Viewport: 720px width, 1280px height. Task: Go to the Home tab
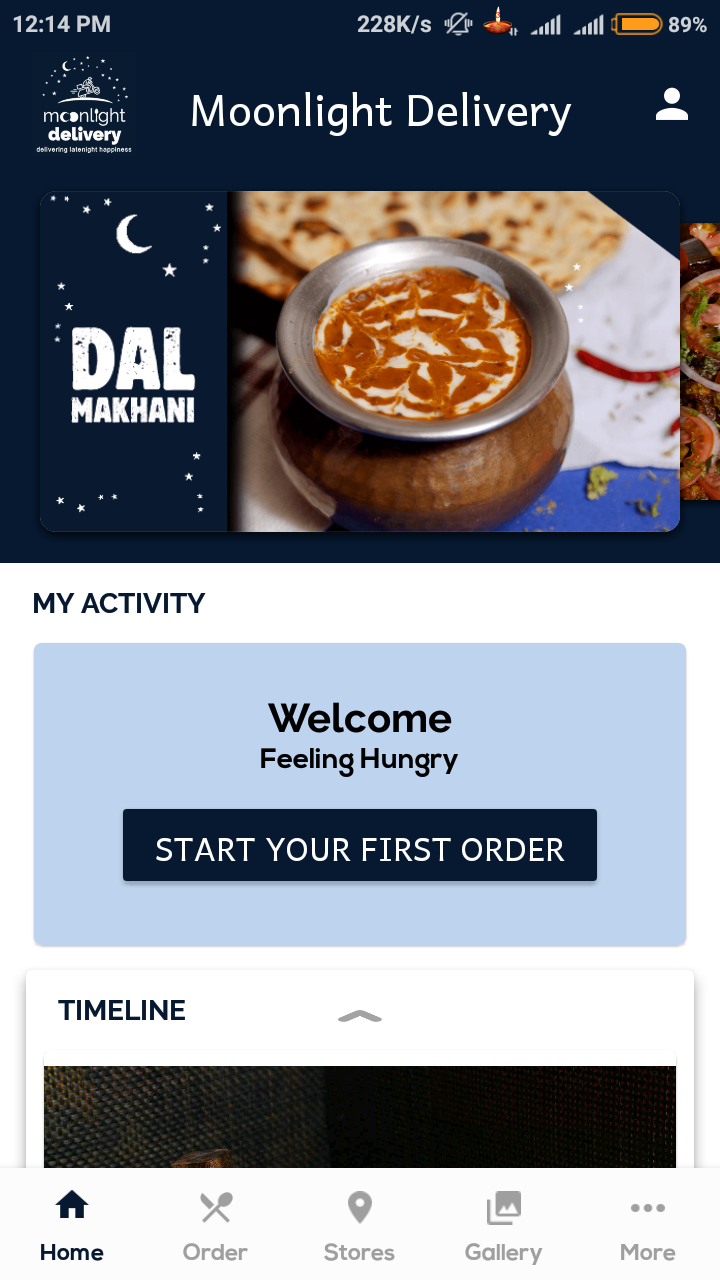click(72, 1225)
